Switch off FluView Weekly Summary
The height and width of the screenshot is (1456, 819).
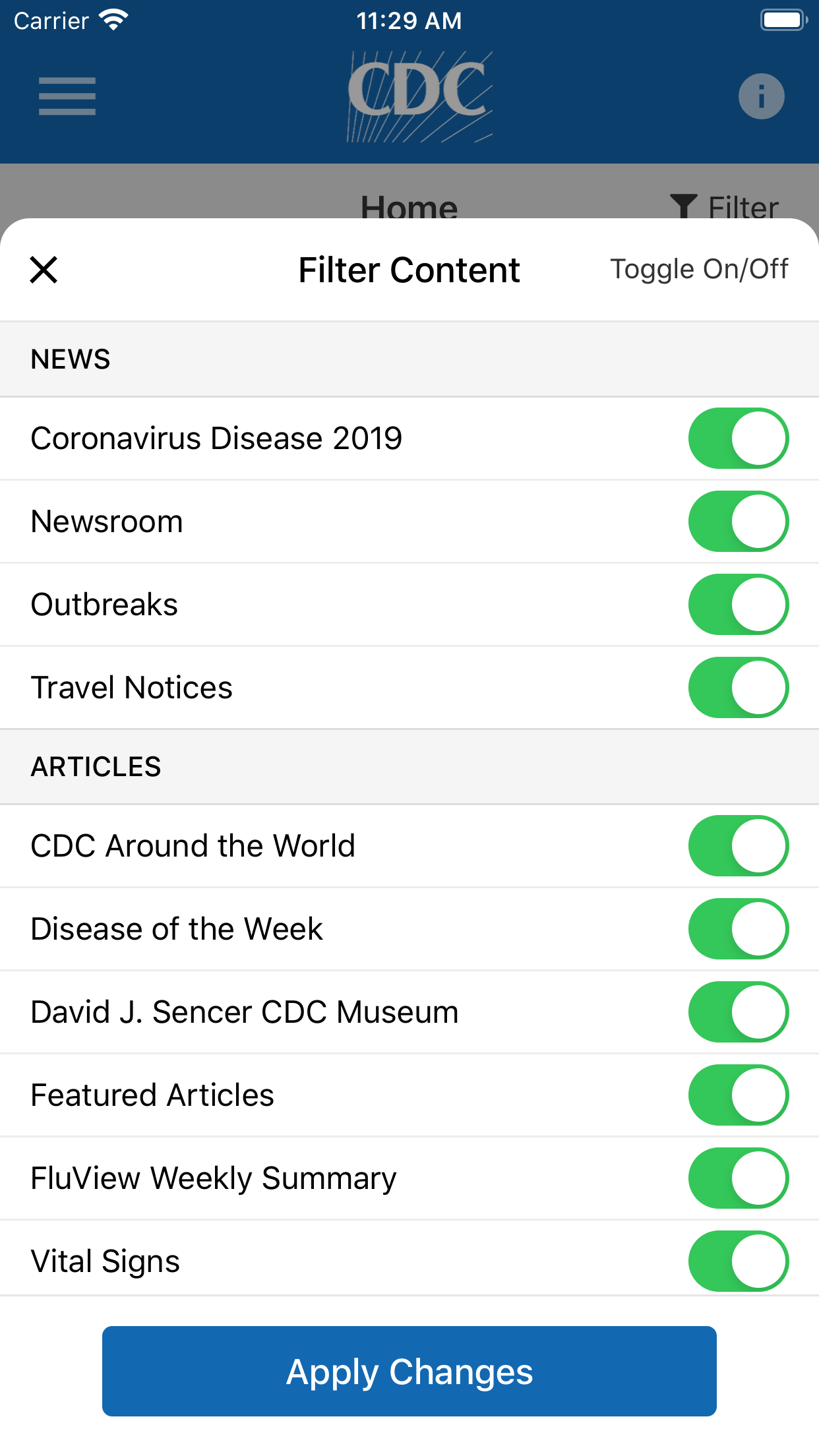(739, 1178)
